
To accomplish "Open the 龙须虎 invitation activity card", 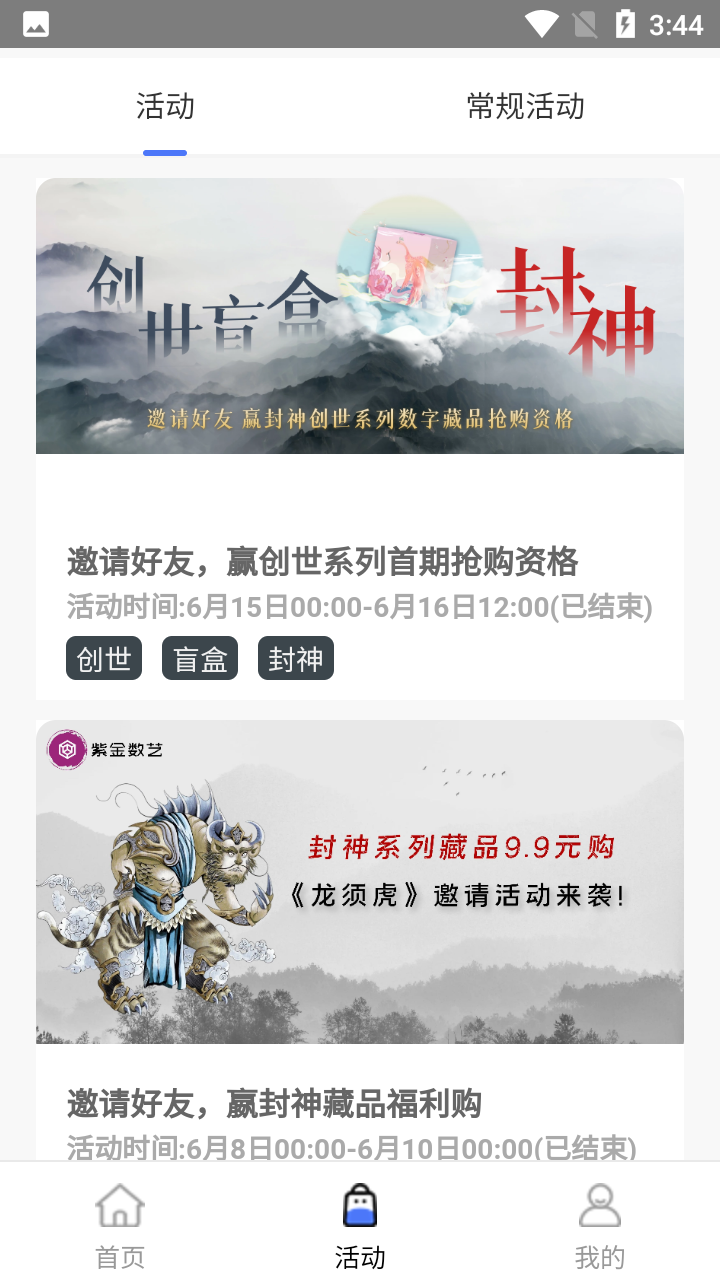I will [360, 882].
